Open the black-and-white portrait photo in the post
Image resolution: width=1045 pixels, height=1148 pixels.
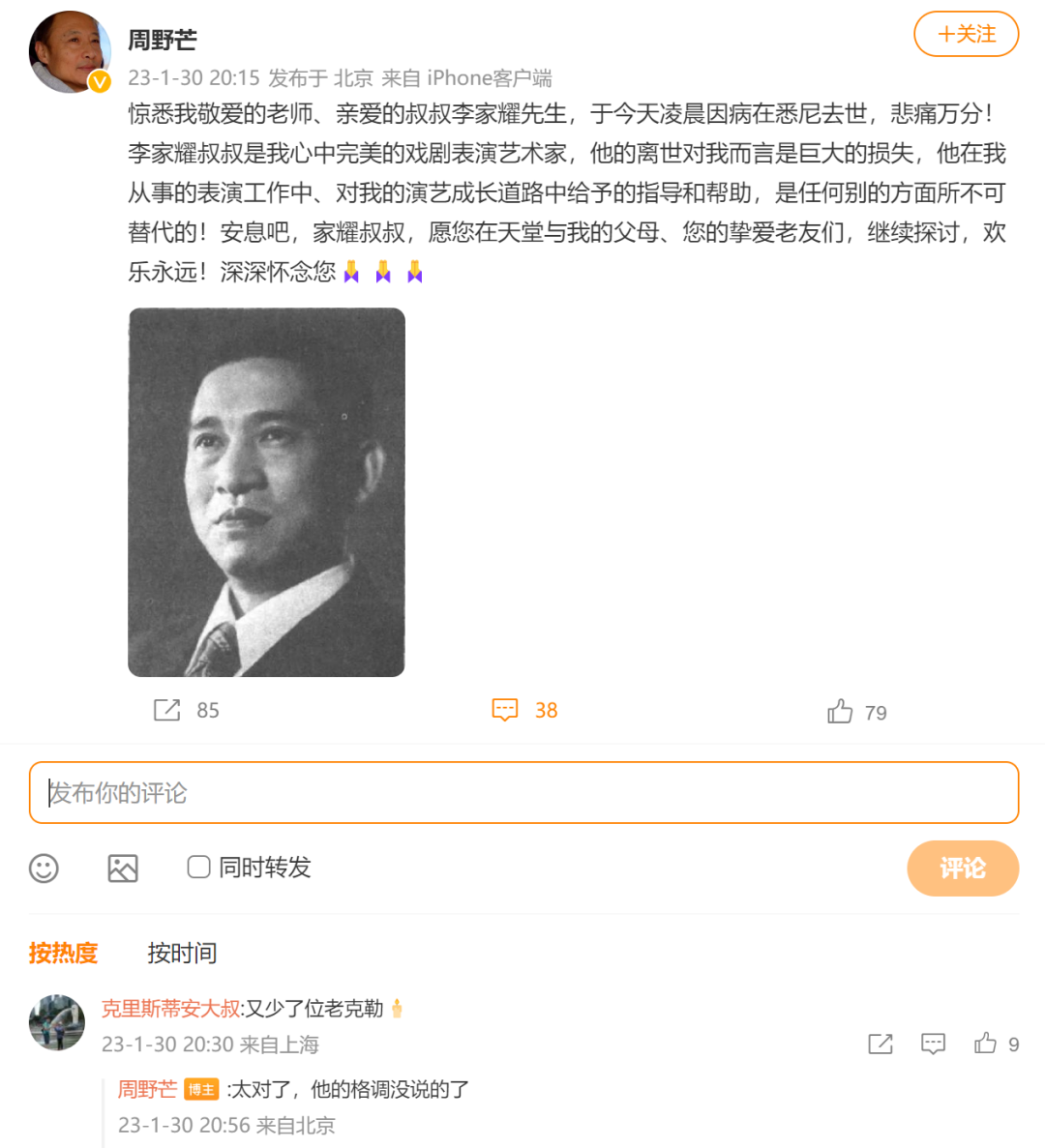[x=266, y=492]
